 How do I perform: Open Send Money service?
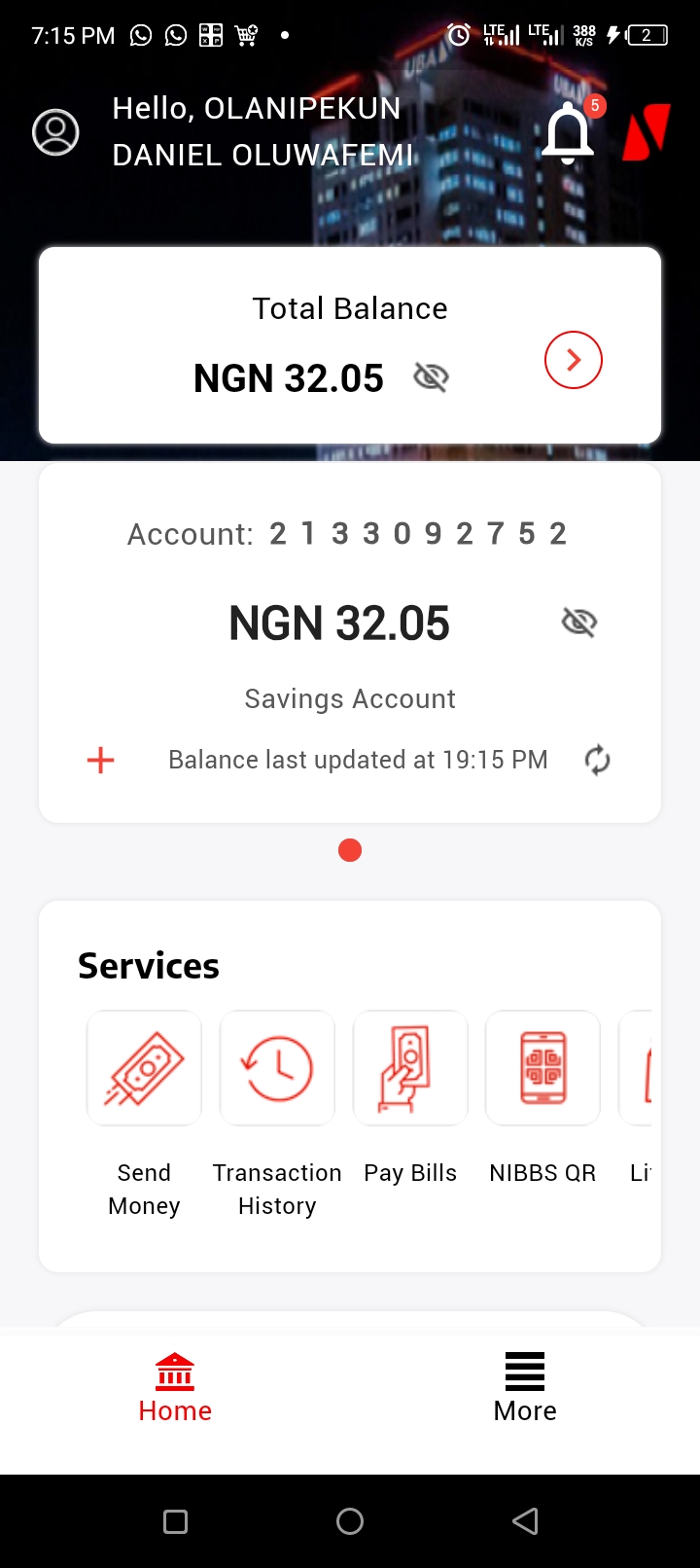(144, 1068)
